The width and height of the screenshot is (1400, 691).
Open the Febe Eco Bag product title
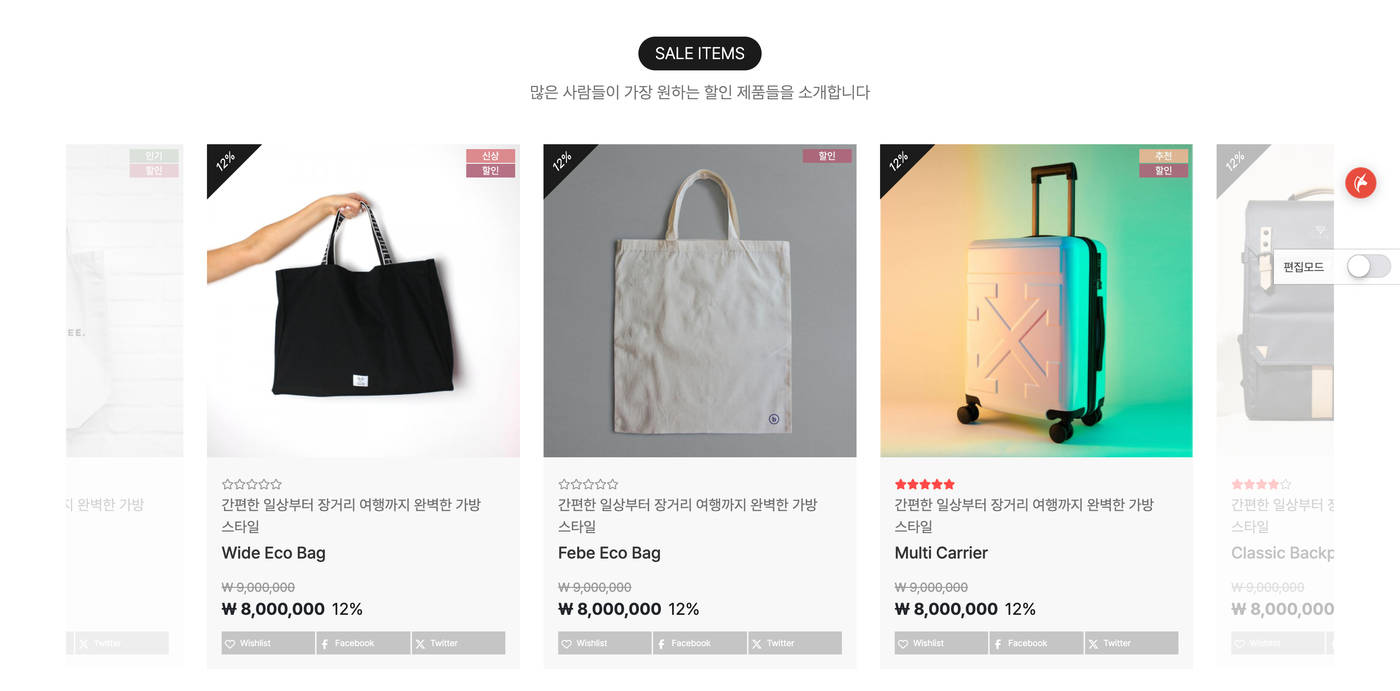coord(609,553)
